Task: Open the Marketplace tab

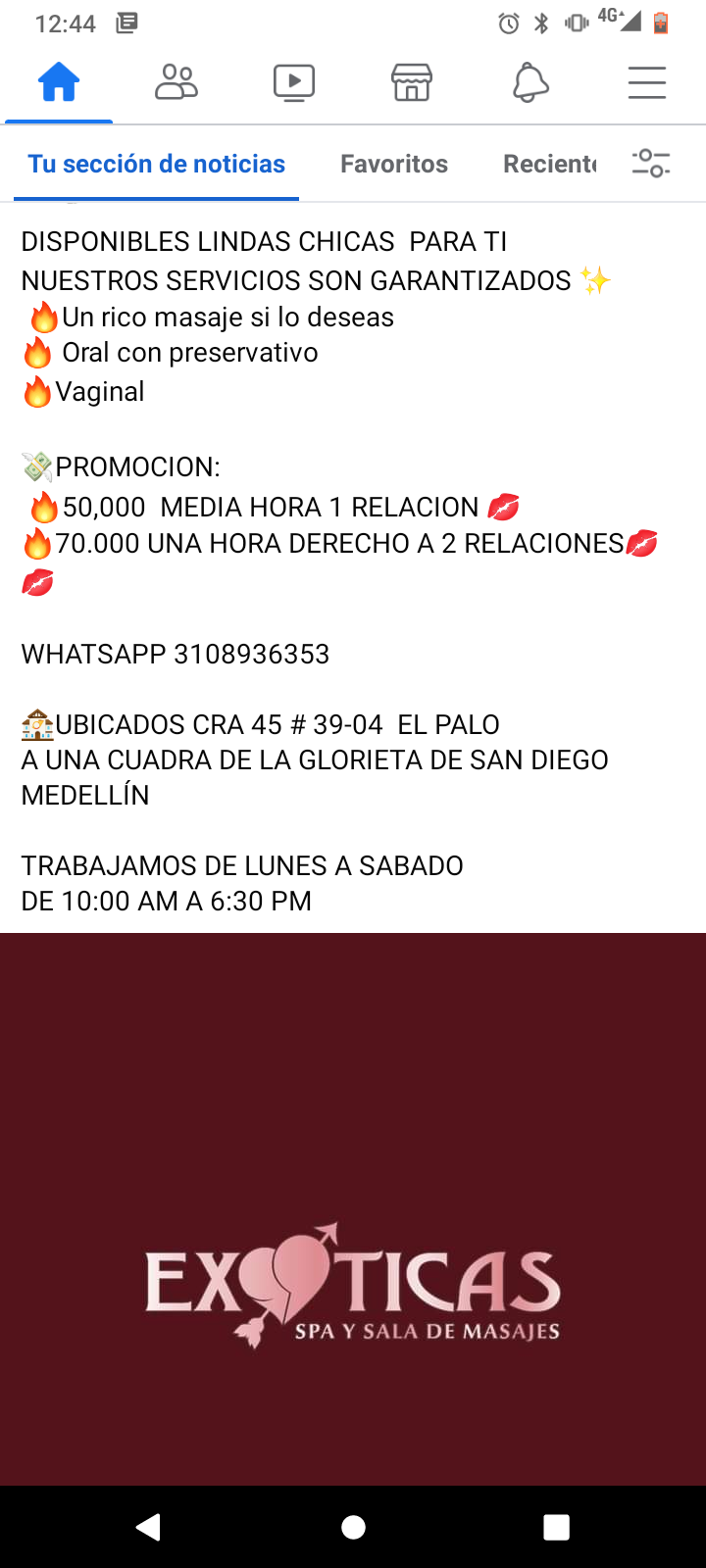Action: [x=412, y=82]
